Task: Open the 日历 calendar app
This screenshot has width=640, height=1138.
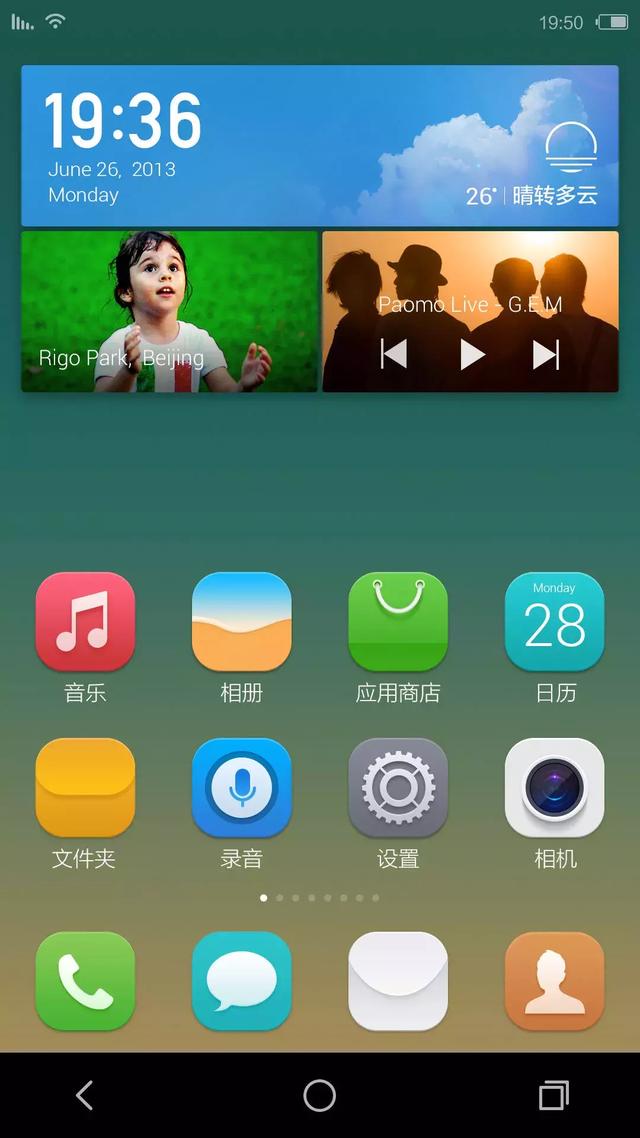Action: pos(554,622)
